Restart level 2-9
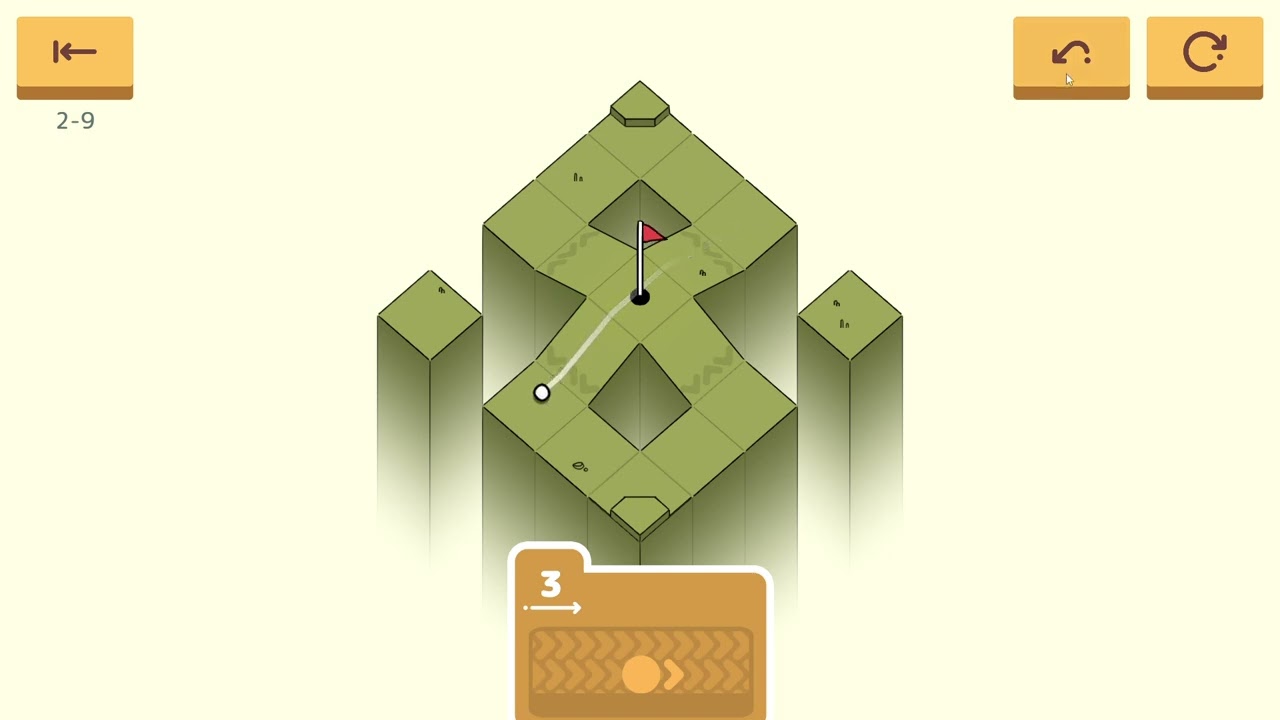 pos(1204,57)
